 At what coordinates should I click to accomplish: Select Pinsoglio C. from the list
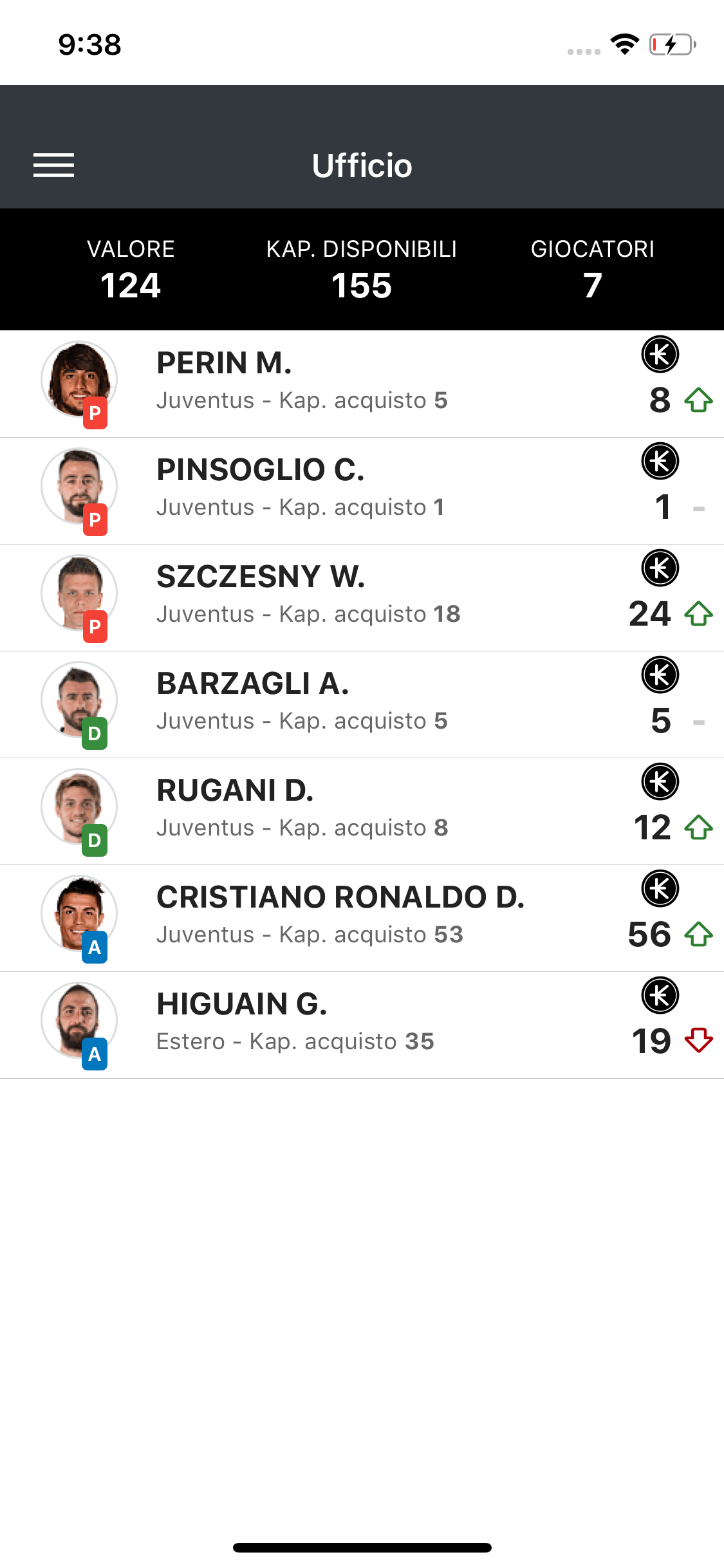[362, 490]
